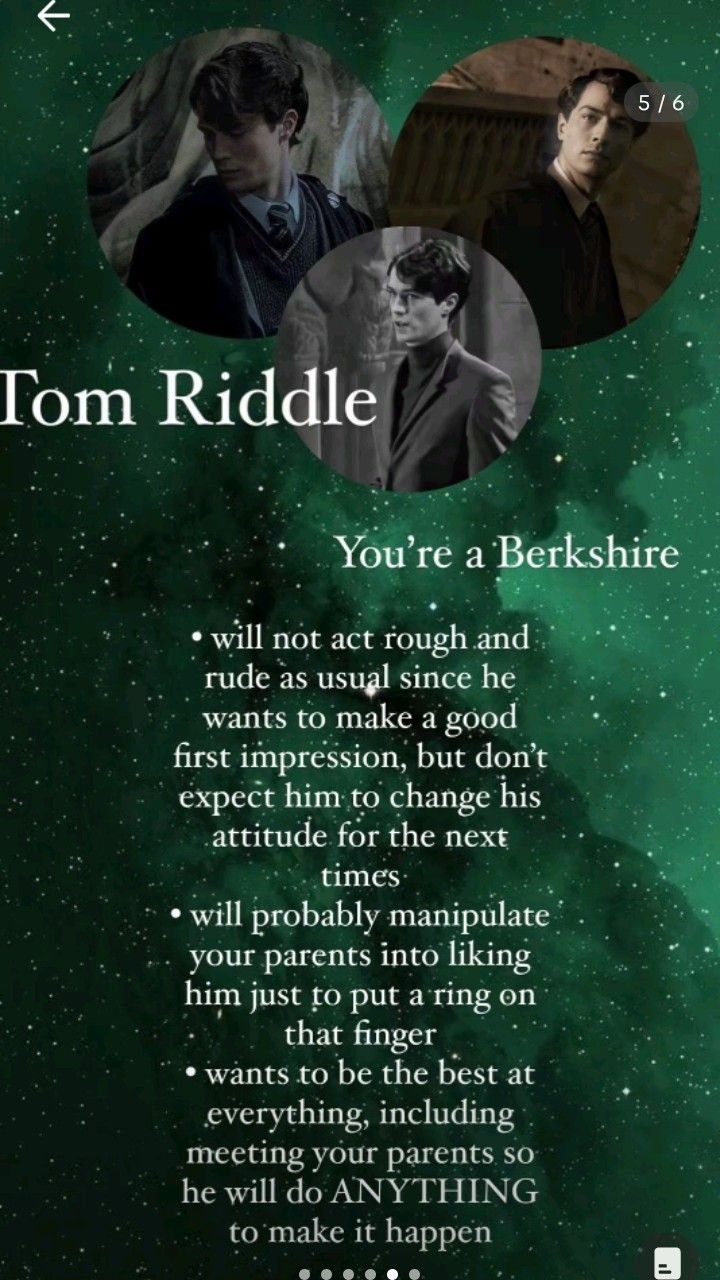This screenshot has height=1280, width=720.
Task: Open the caption icon at bottom right
Action: [667, 1261]
